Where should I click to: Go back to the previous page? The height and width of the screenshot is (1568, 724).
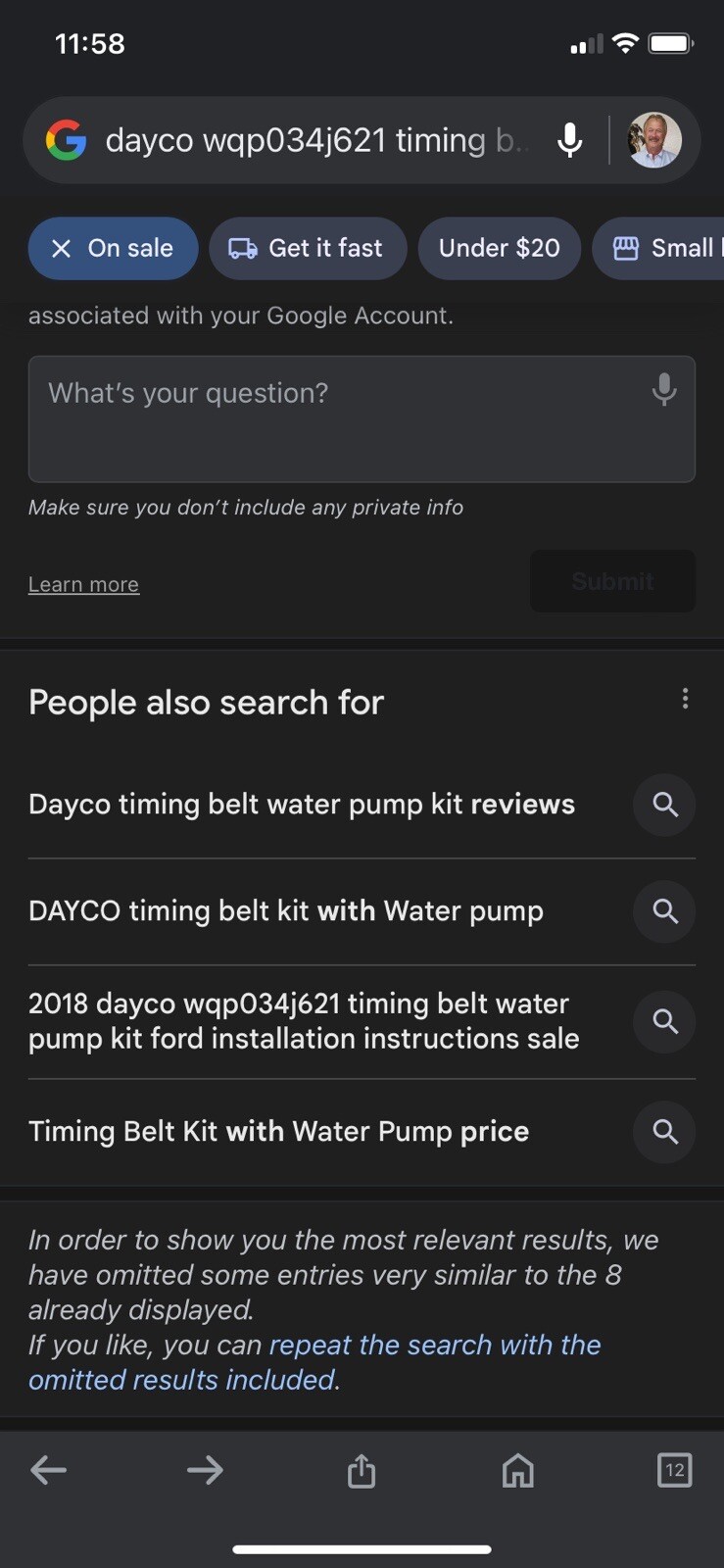48,1470
